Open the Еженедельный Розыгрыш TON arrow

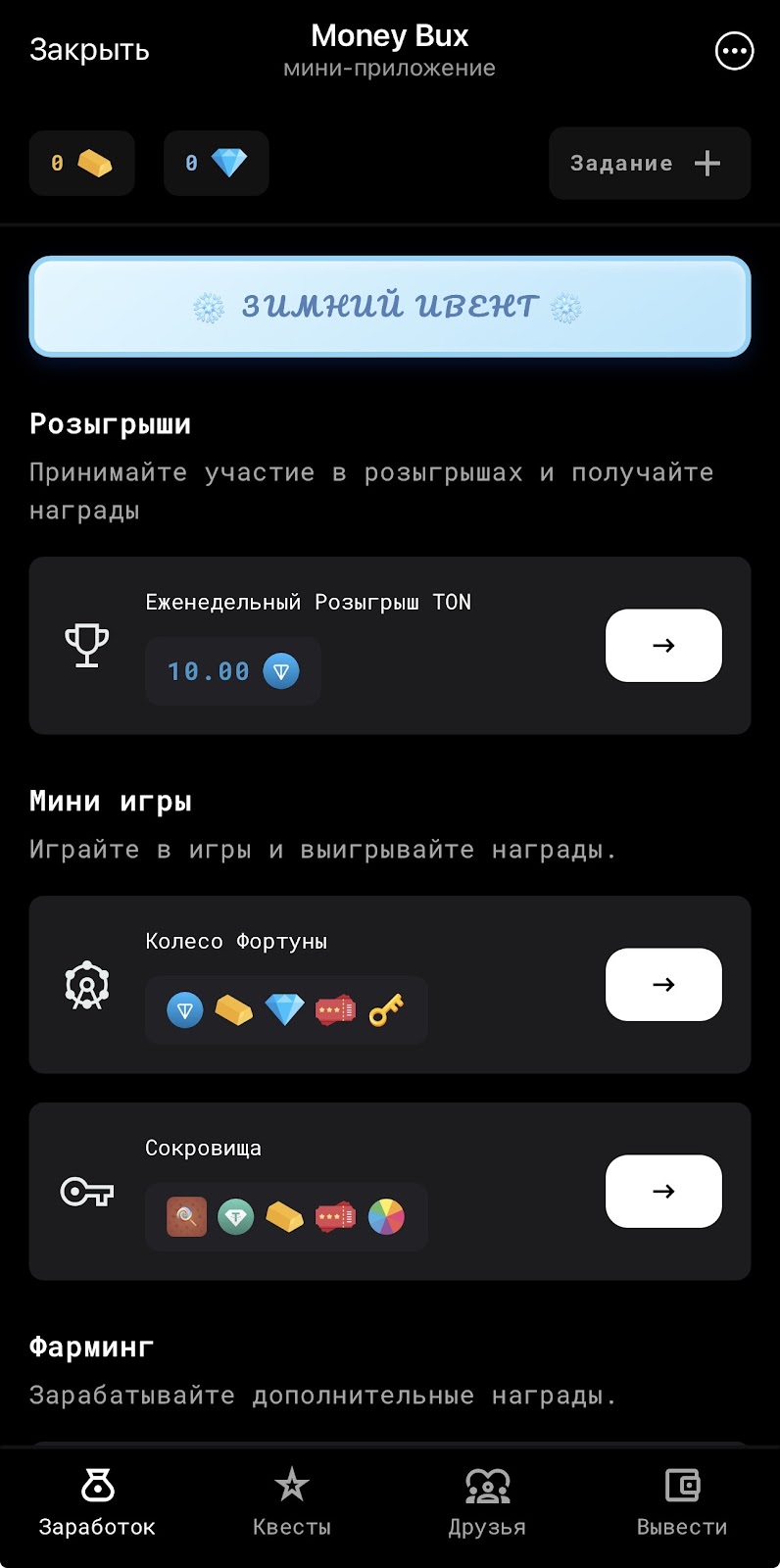point(663,645)
